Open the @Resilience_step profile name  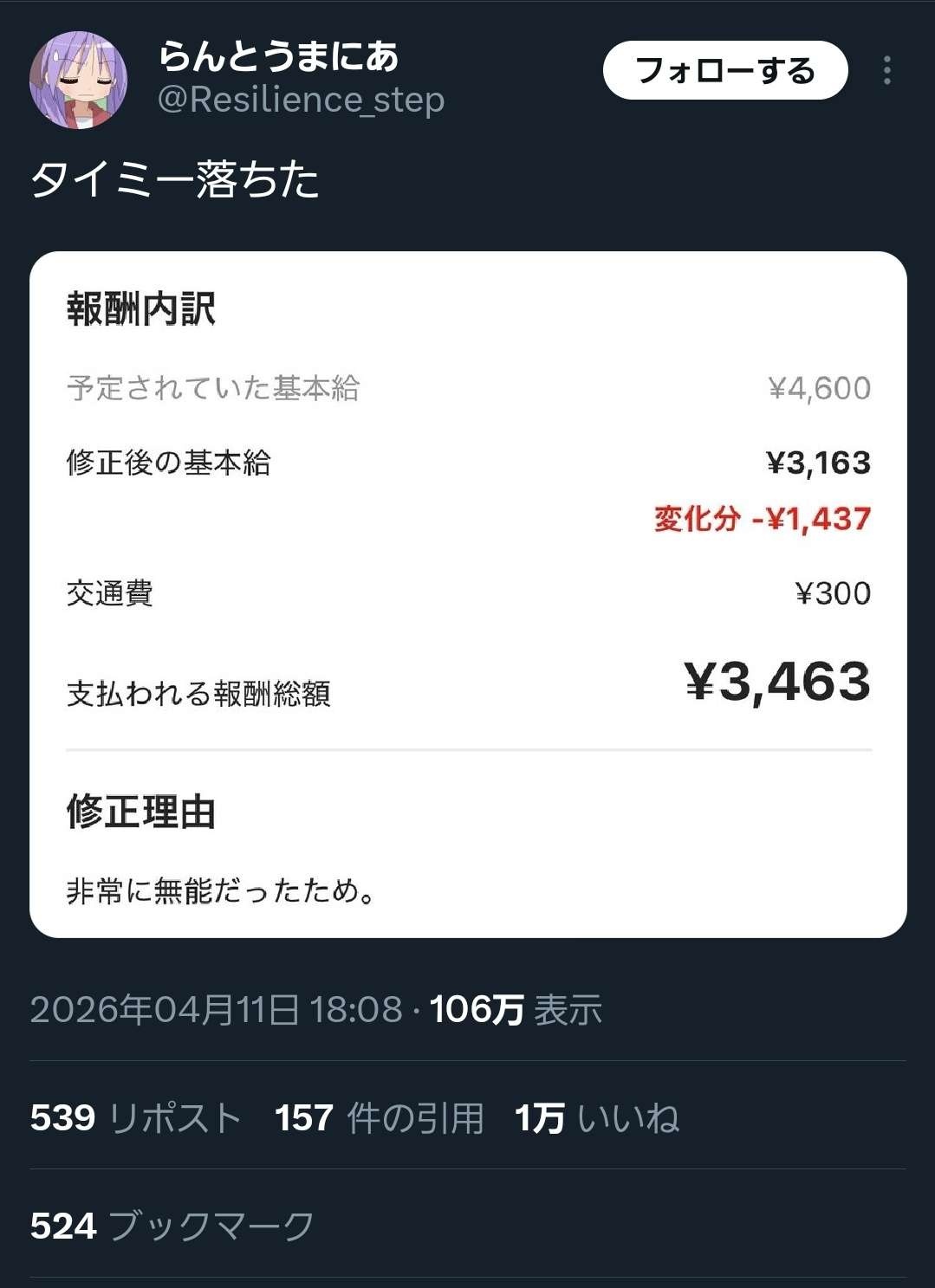(x=301, y=100)
